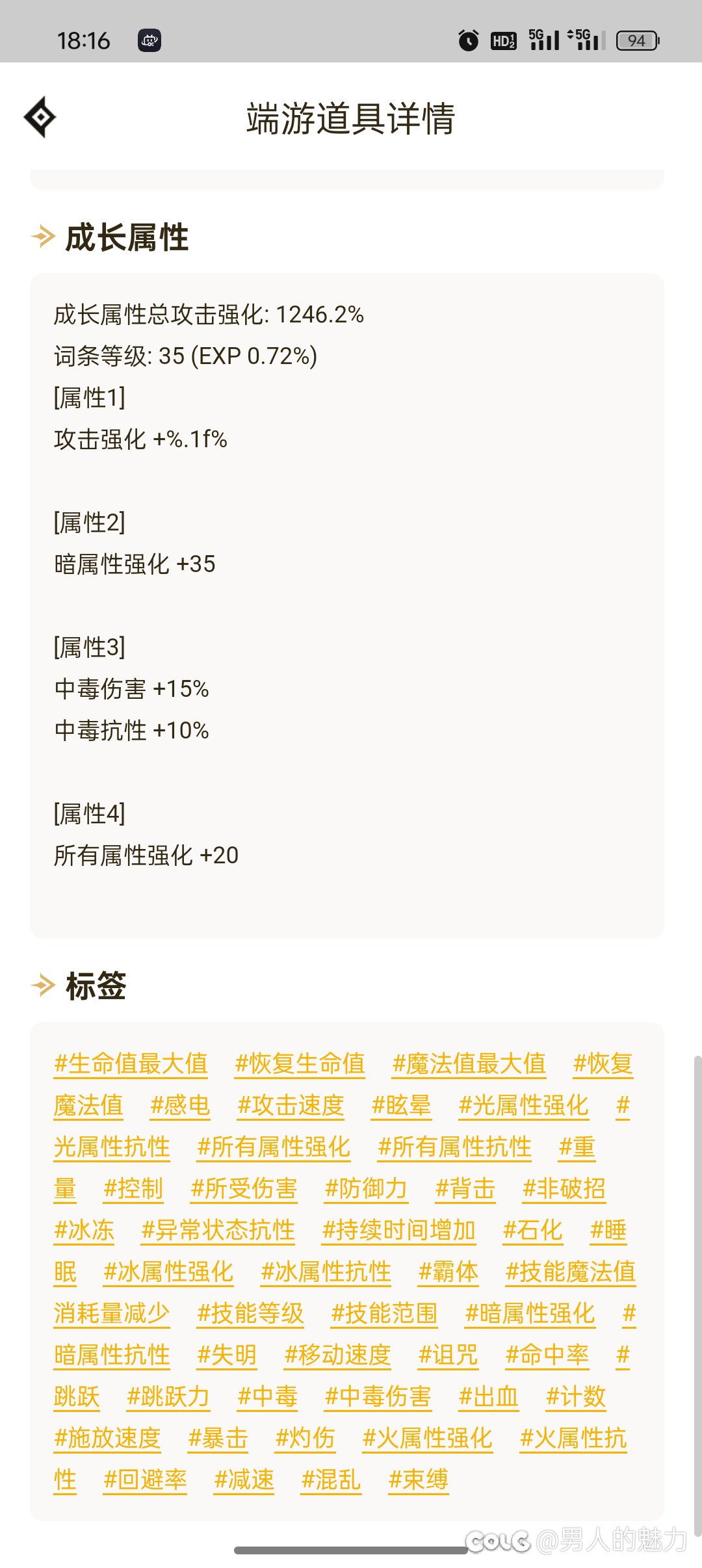Tap the #所有属性抗性 tag

(x=455, y=1147)
